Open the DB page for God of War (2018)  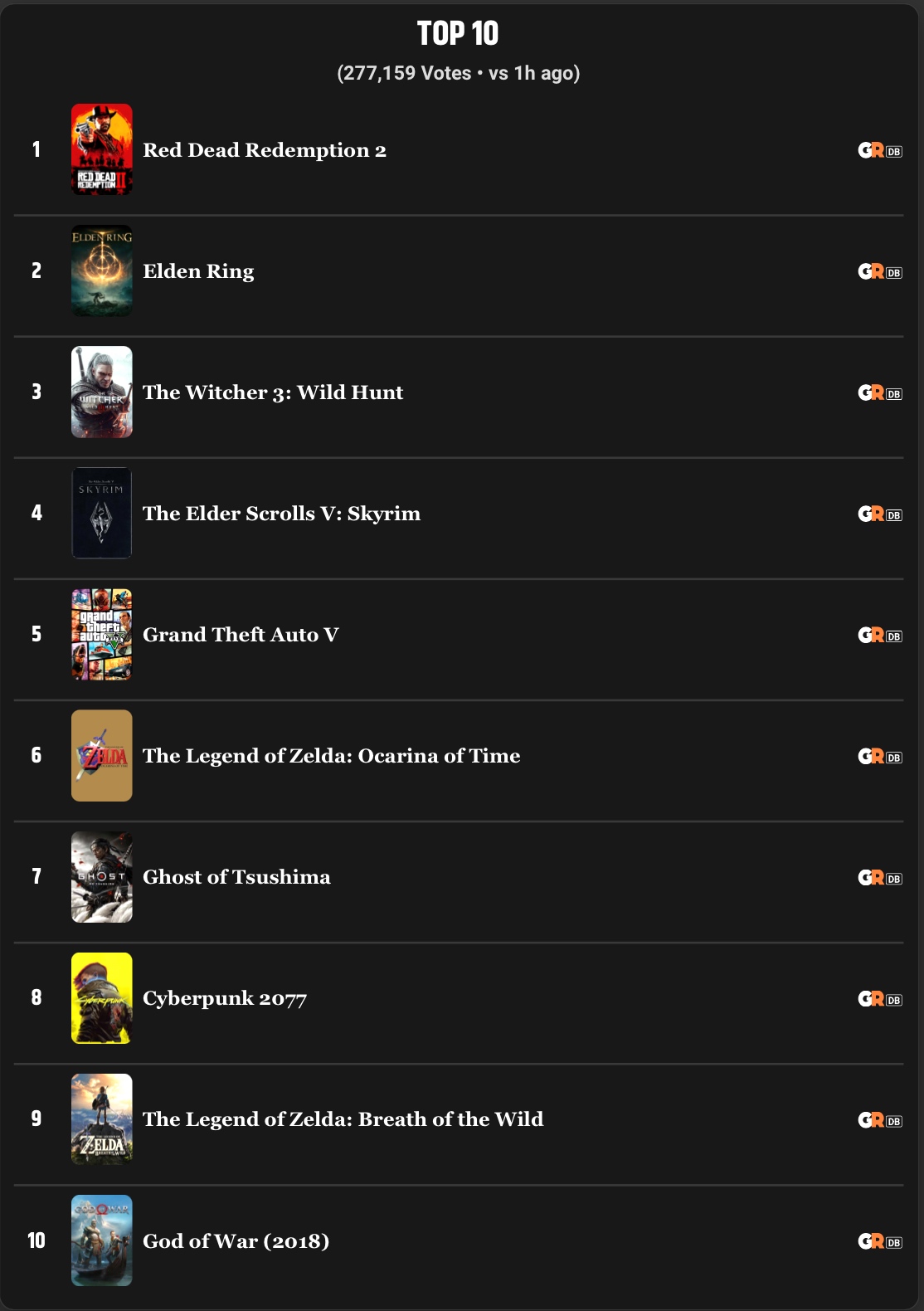(x=892, y=1240)
